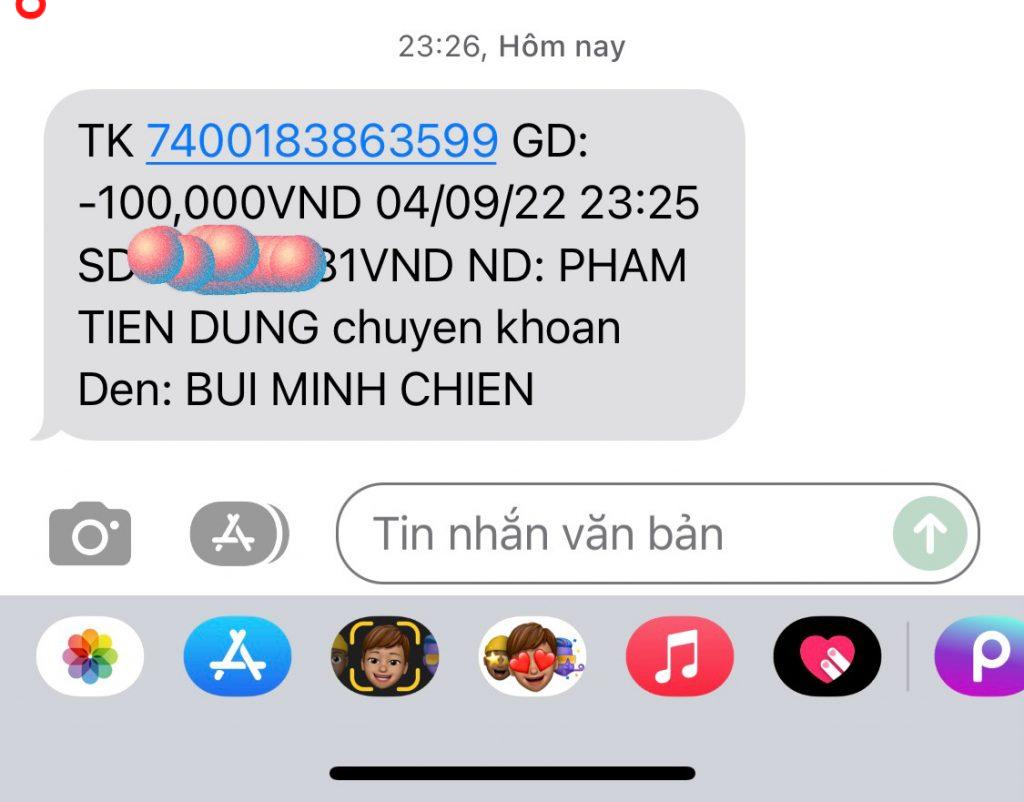Open the Memoji camera effects app
The height and width of the screenshot is (802, 1024).
tap(385, 657)
